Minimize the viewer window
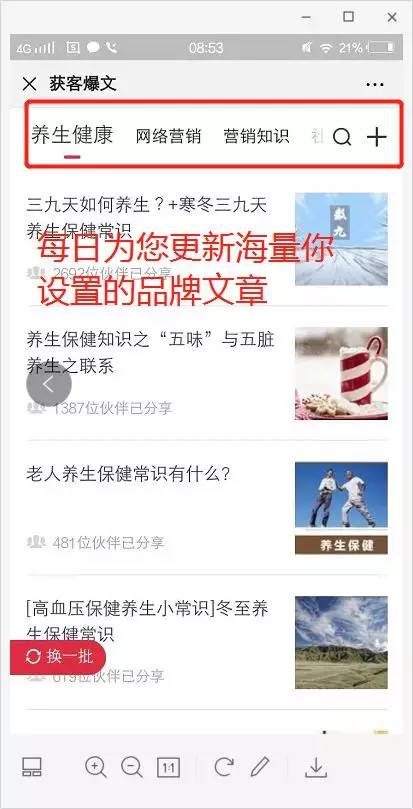413x809 pixels. 306,18
